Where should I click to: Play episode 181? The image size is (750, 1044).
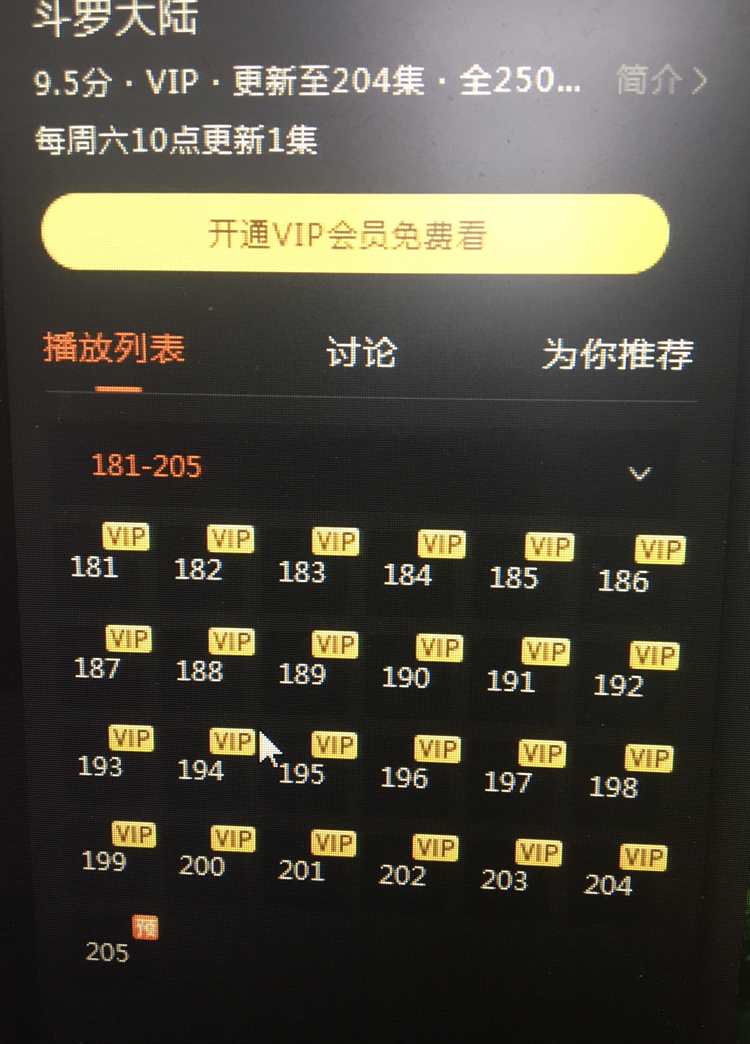click(x=95, y=568)
